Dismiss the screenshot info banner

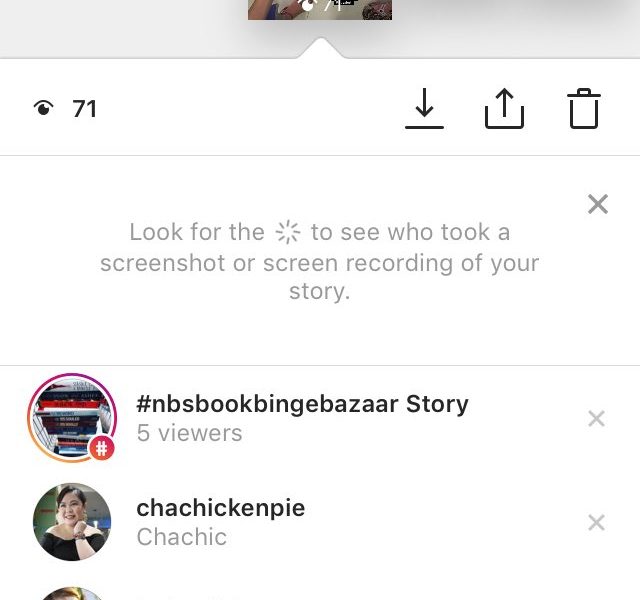click(x=598, y=204)
